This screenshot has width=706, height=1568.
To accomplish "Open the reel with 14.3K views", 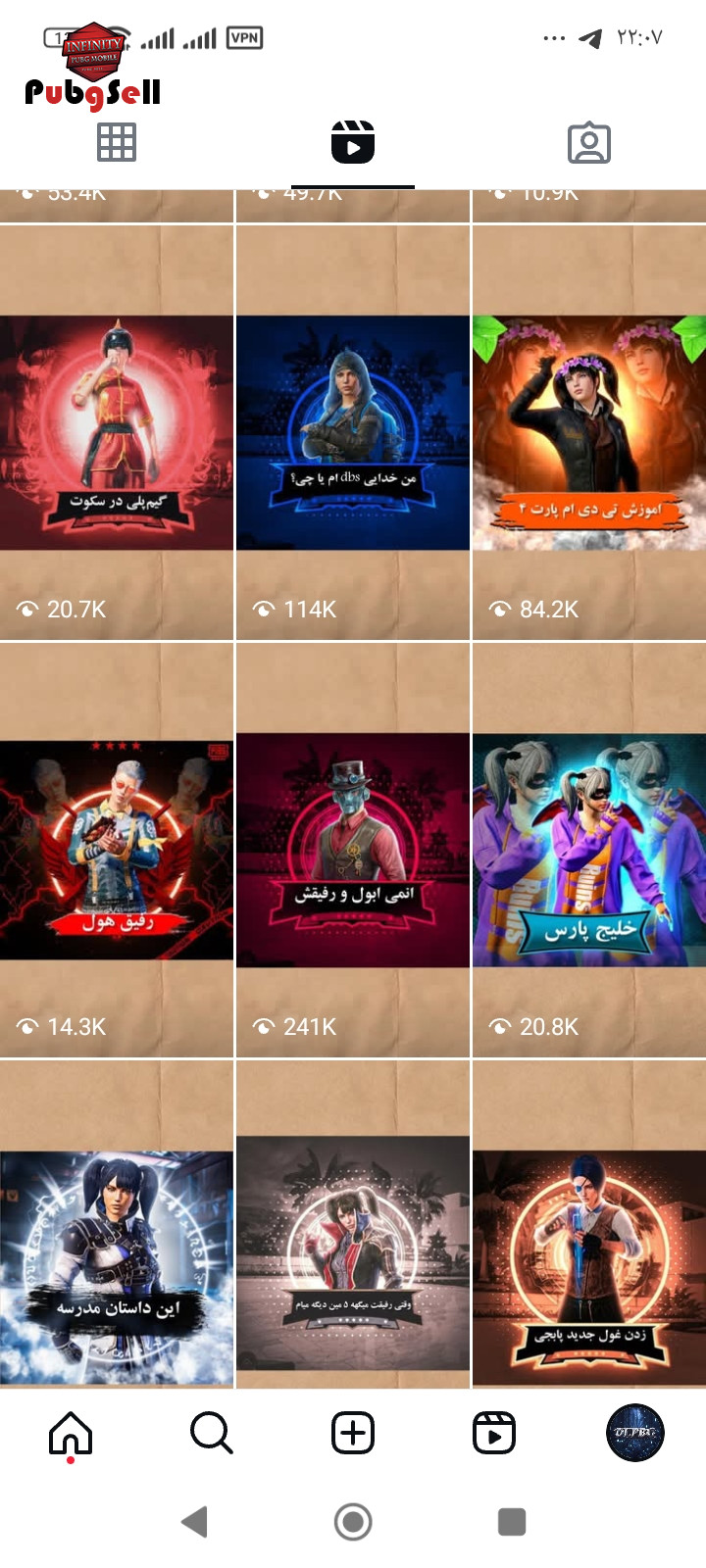I will pyautogui.click(x=117, y=850).
